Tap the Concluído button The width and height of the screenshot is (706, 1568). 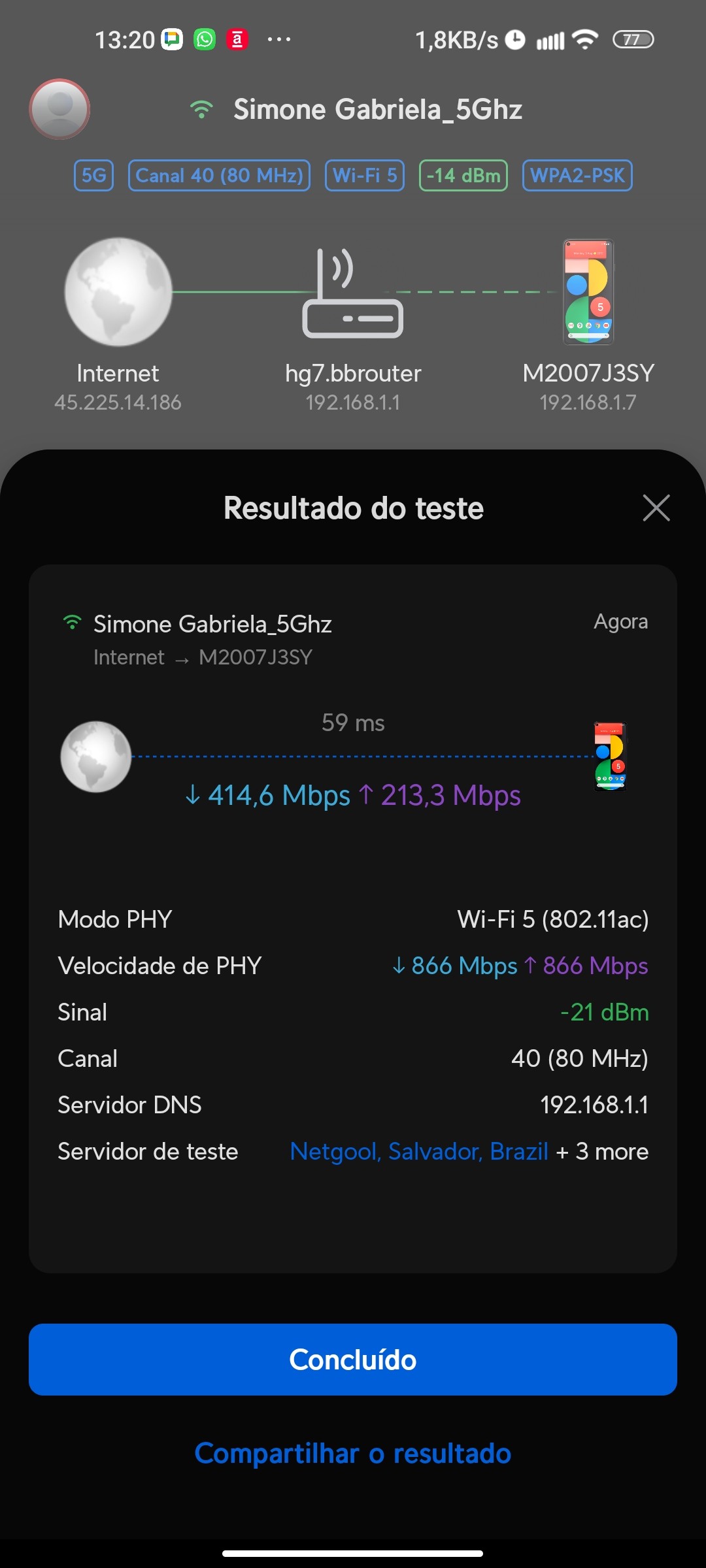click(353, 1360)
